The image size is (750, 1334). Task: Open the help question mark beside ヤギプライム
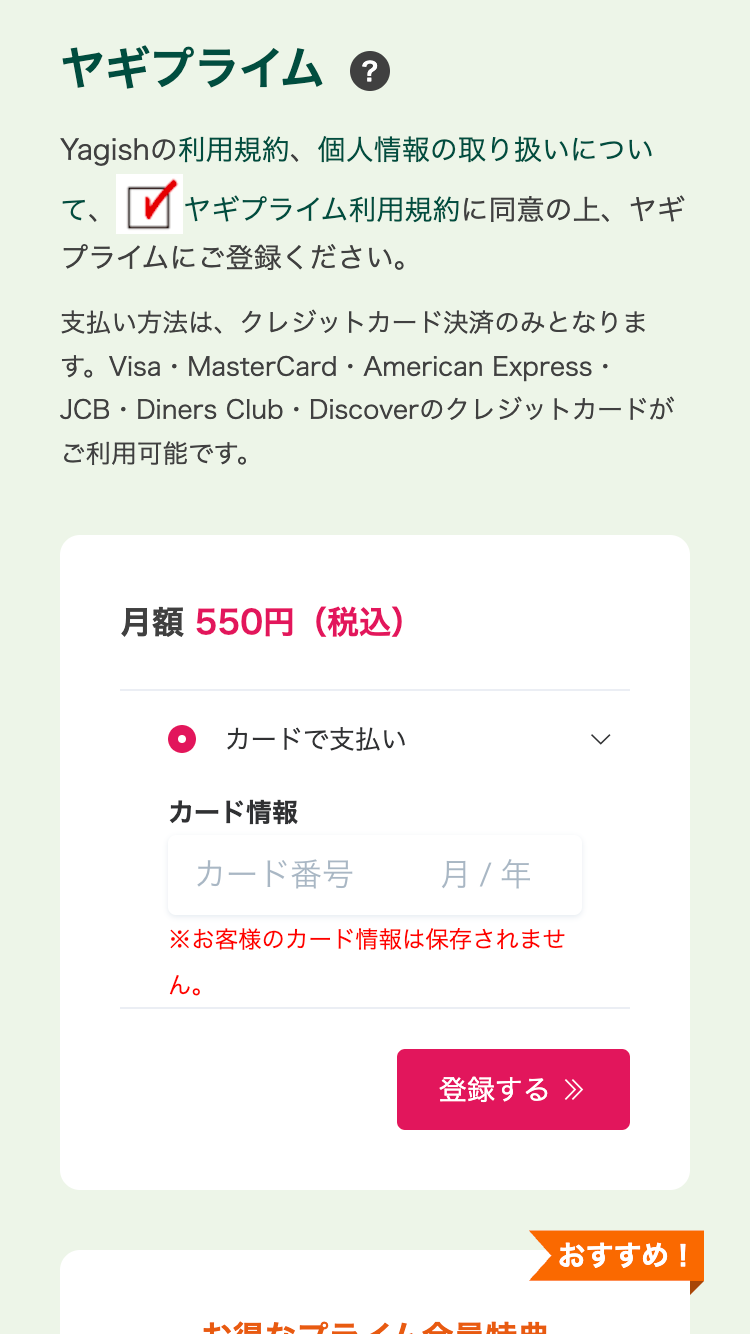(370, 72)
